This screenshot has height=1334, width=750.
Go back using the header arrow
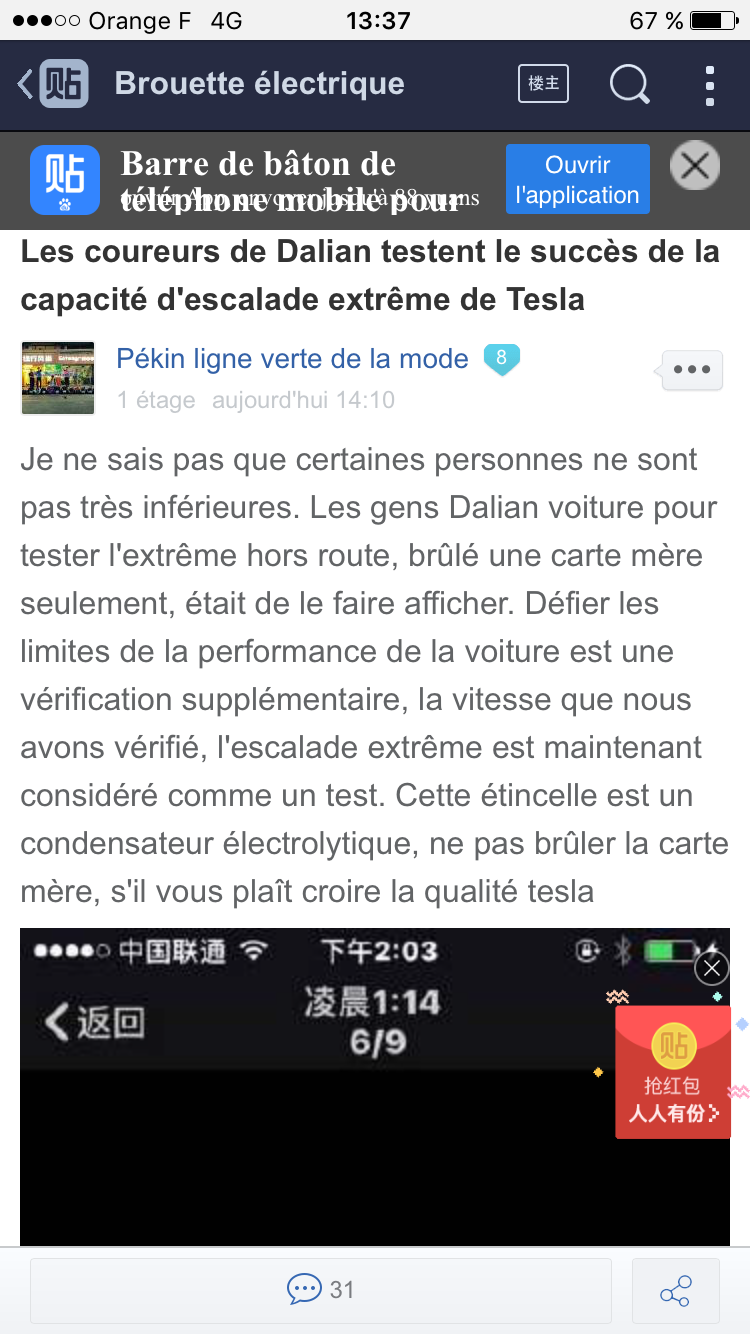coord(26,84)
